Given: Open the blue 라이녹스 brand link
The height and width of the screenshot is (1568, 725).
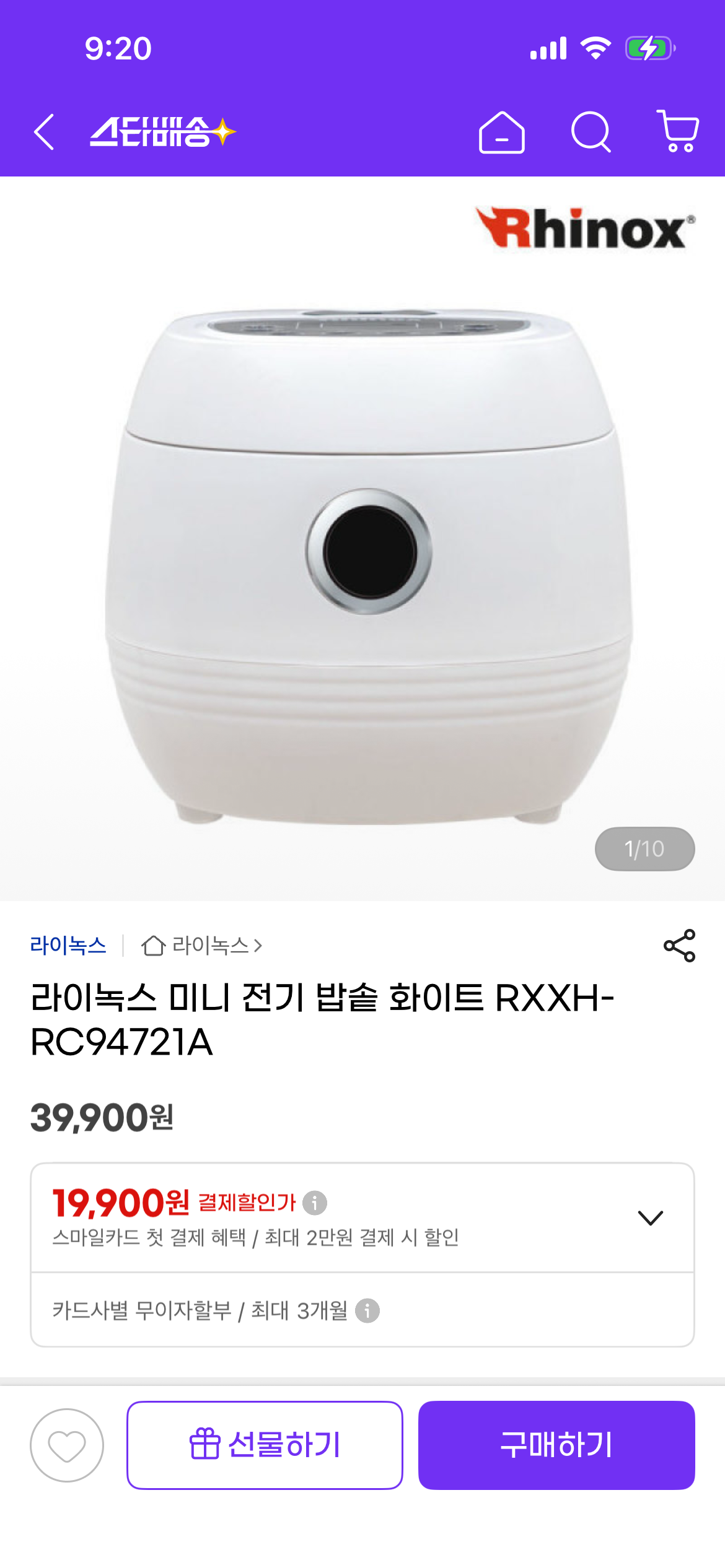Looking at the screenshot, I should pyautogui.click(x=68, y=946).
